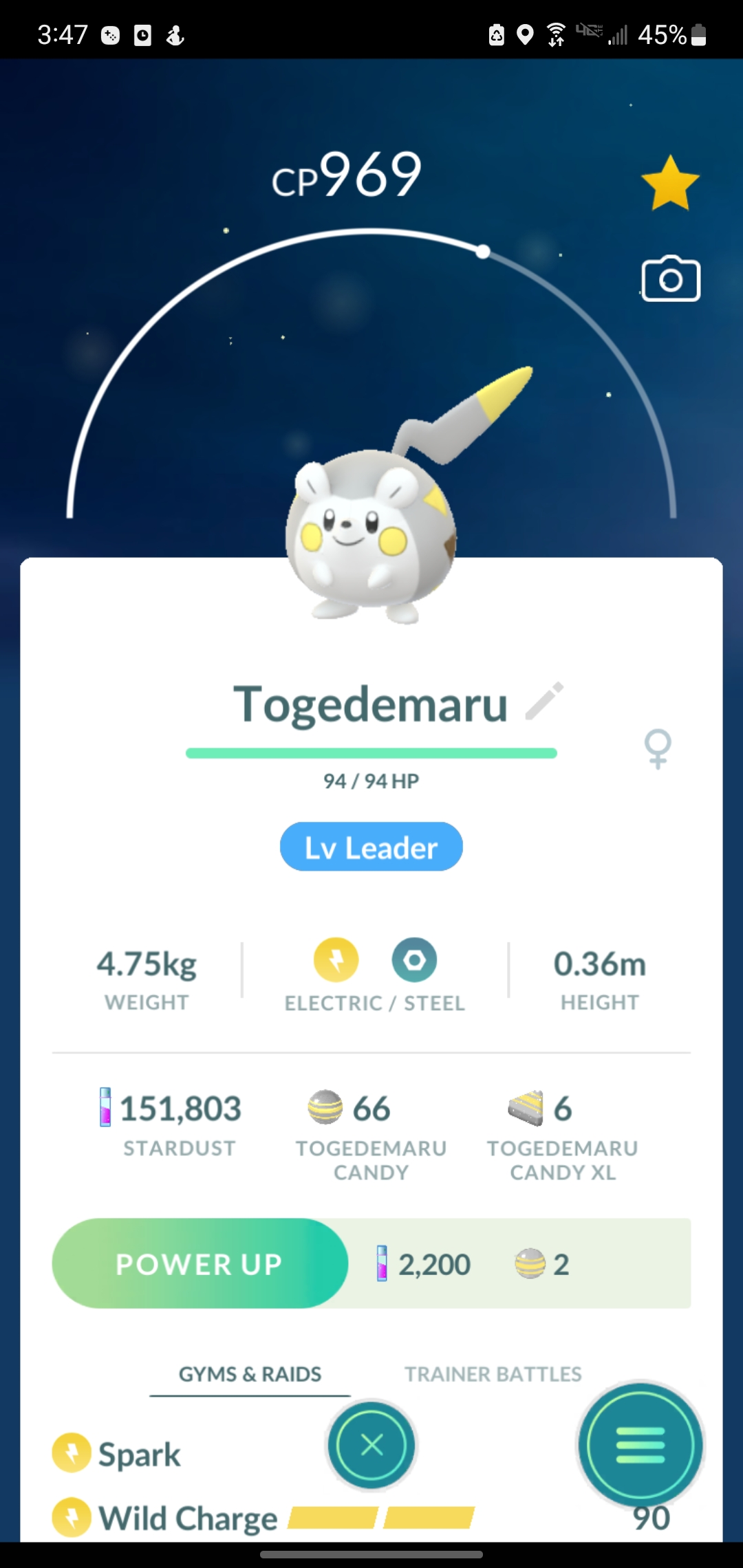
Task: Open the AR camera snapshot
Action: point(671,279)
